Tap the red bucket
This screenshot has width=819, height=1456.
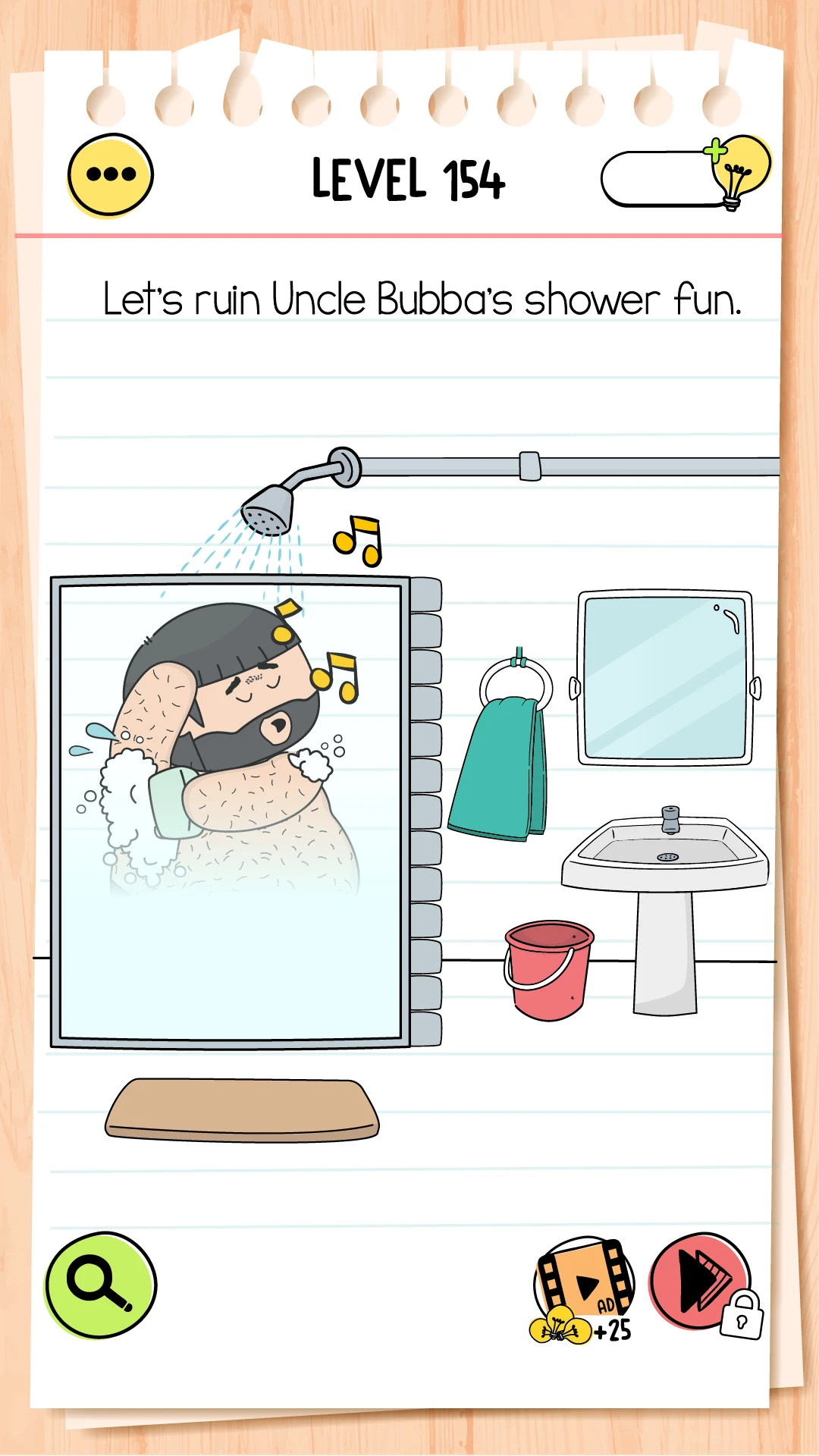pyautogui.click(x=548, y=971)
